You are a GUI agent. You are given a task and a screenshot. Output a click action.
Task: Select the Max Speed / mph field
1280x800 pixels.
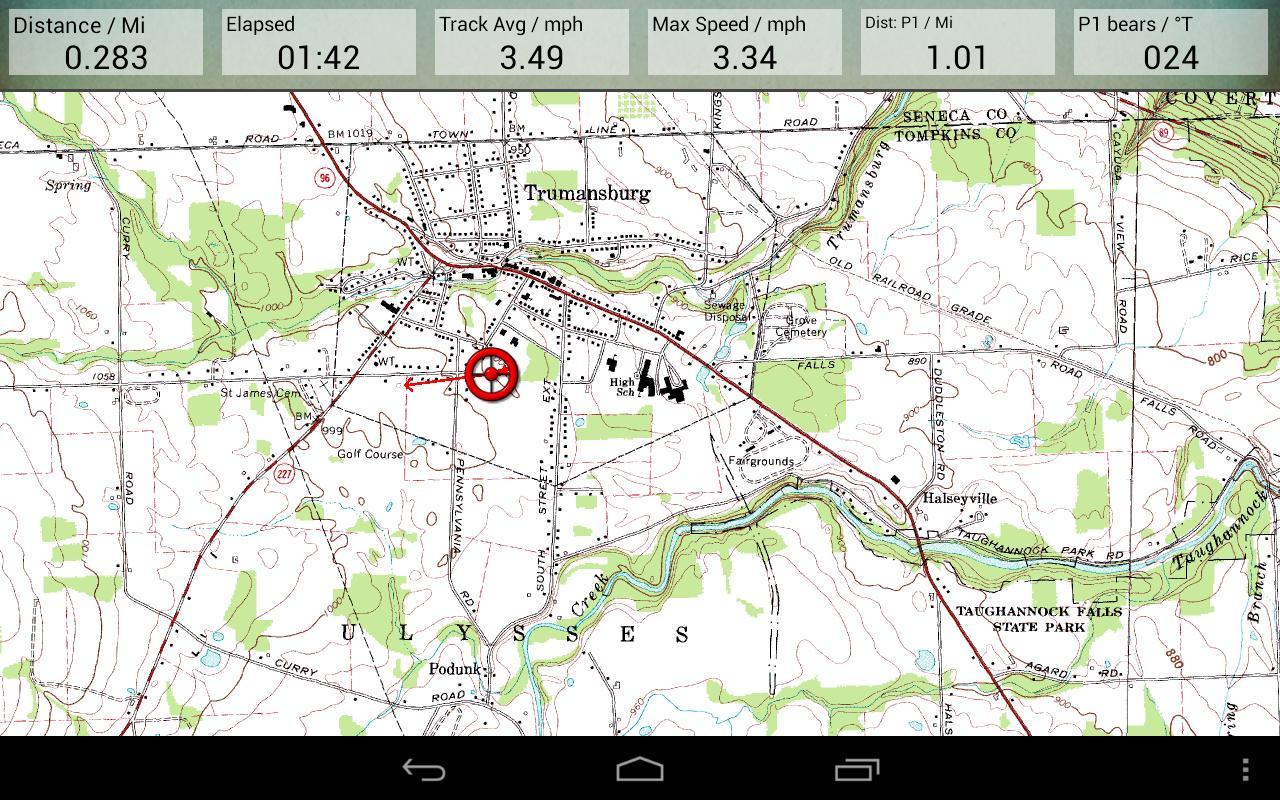coord(745,43)
